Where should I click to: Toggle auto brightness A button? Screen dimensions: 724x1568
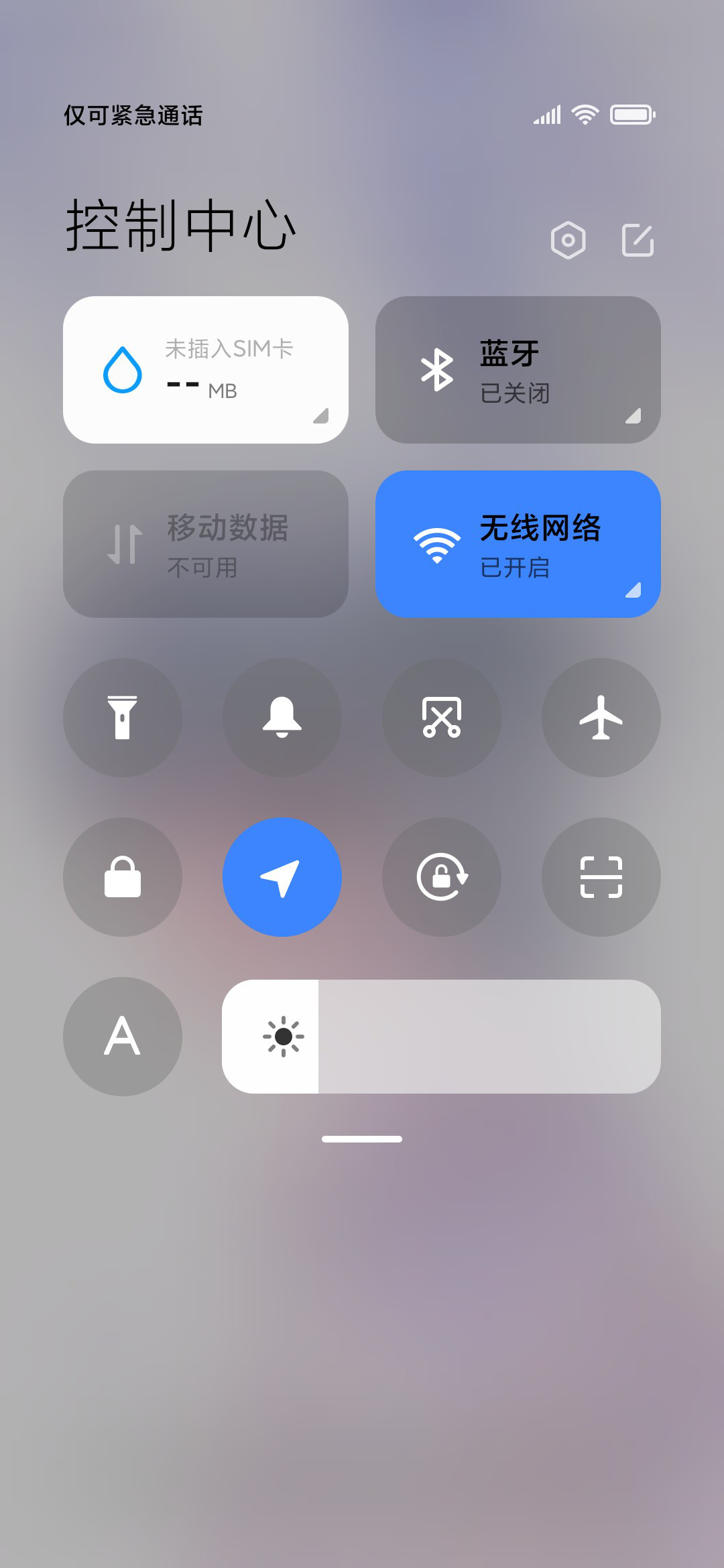pyautogui.click(x=123, y=1037)
